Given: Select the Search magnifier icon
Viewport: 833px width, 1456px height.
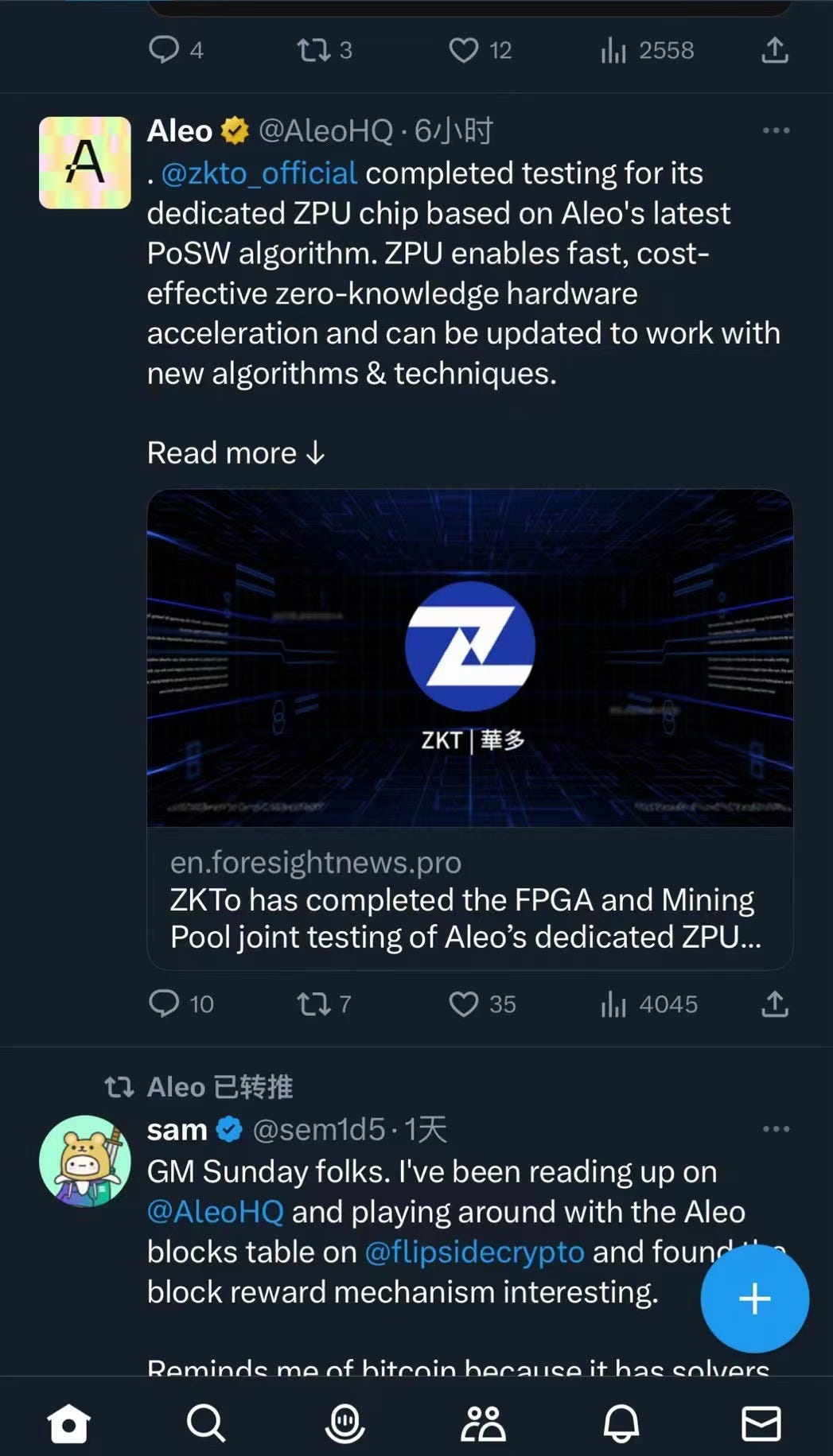Looking at the screenshot, I should 207,1423.
